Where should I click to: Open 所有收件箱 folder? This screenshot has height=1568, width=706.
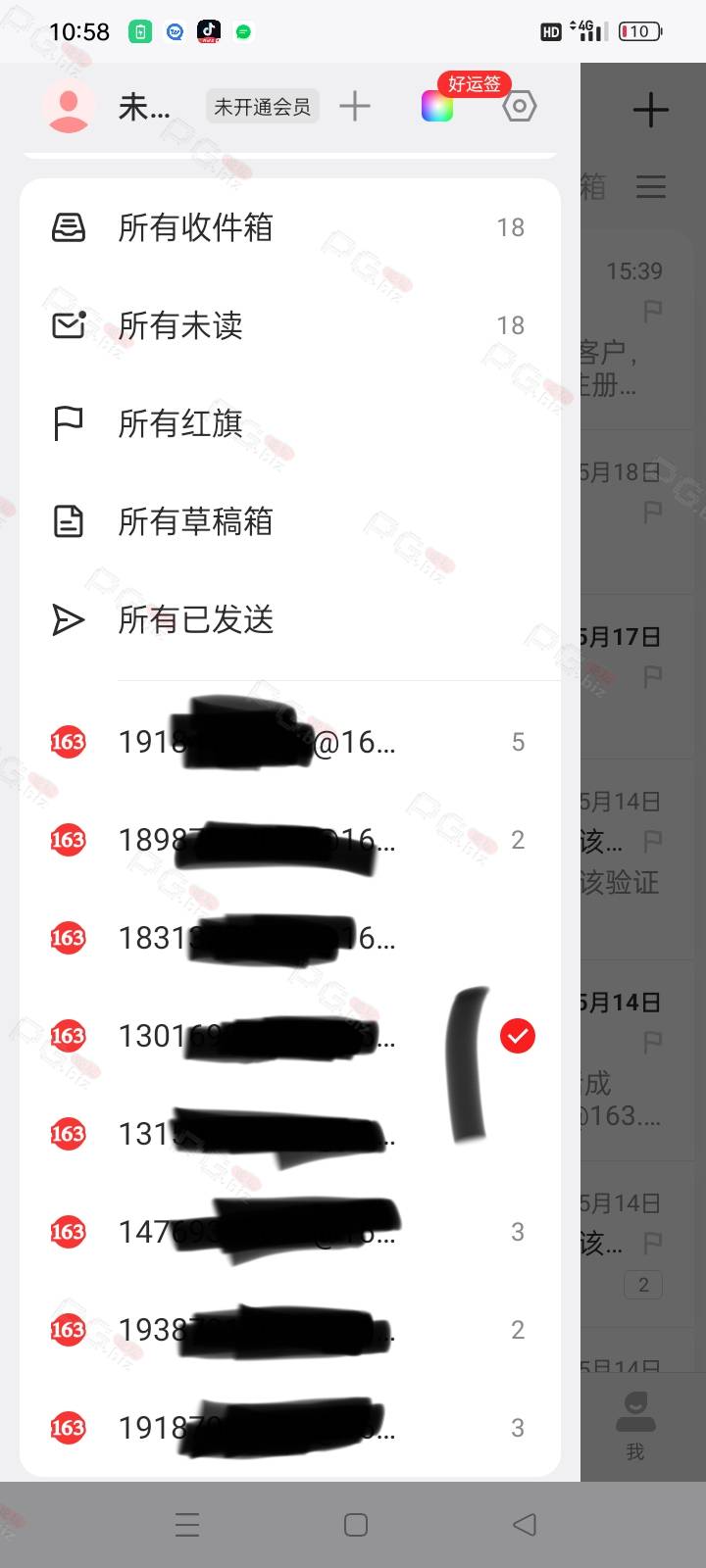click(x=290, y=227)
